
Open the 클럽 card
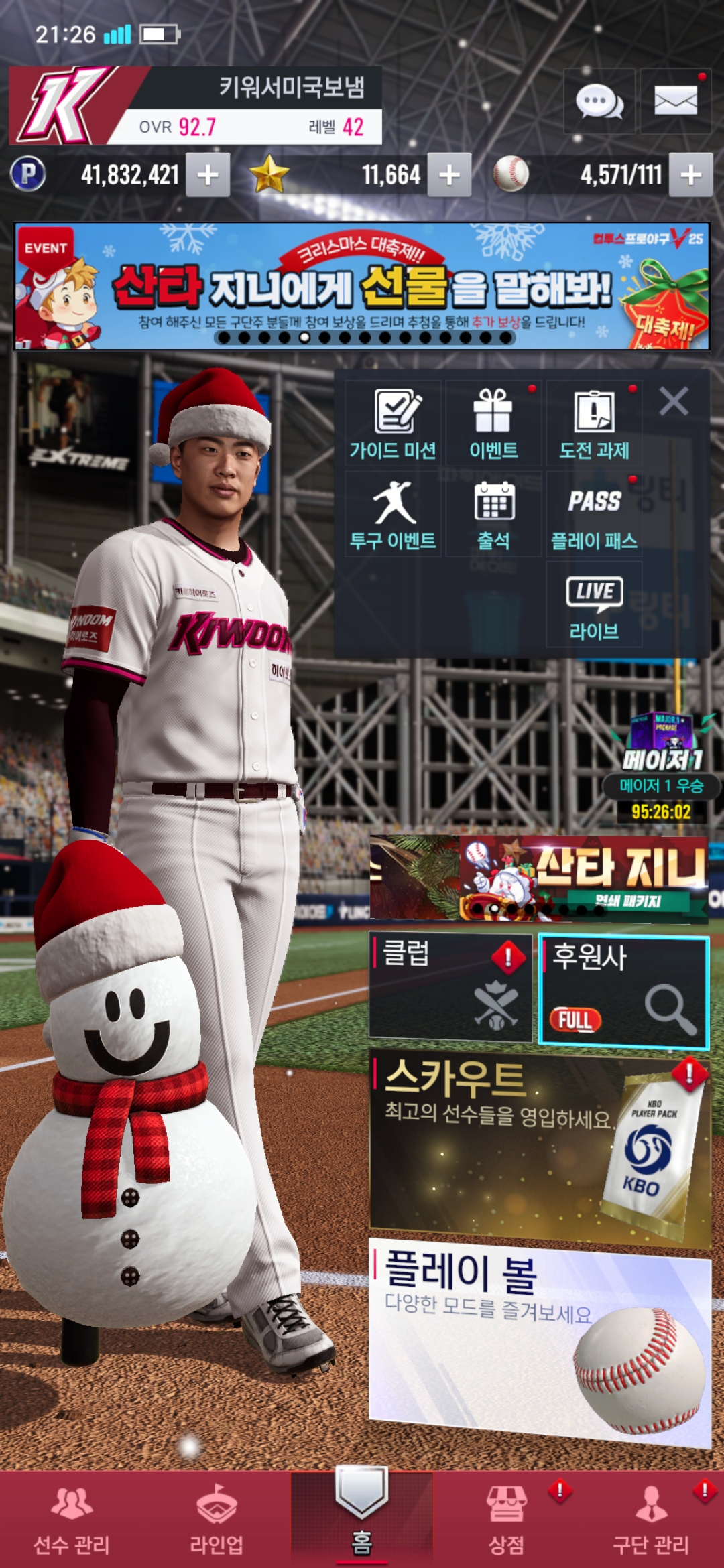pos(450,986)
